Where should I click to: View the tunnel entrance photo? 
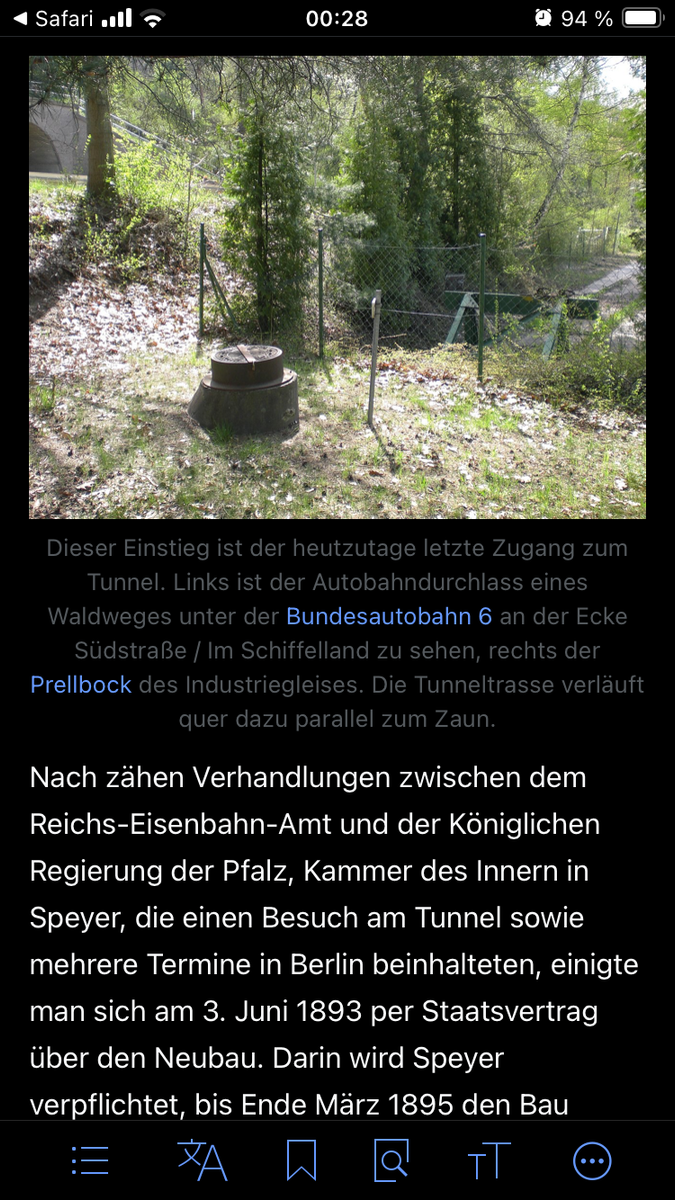337,287
